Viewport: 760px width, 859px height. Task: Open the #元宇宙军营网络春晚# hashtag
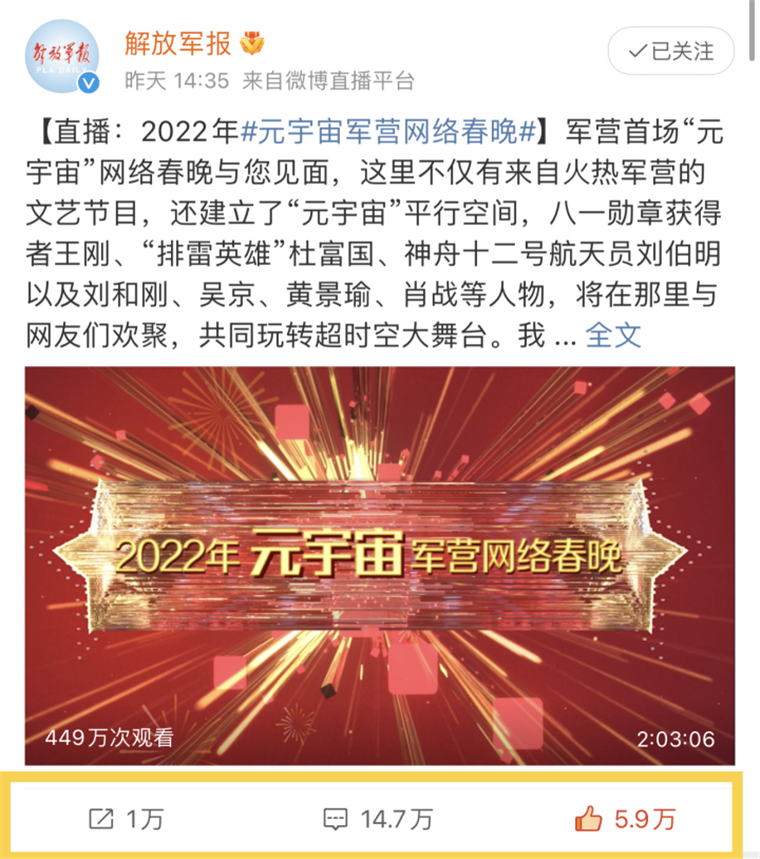(x=393, y=131)
